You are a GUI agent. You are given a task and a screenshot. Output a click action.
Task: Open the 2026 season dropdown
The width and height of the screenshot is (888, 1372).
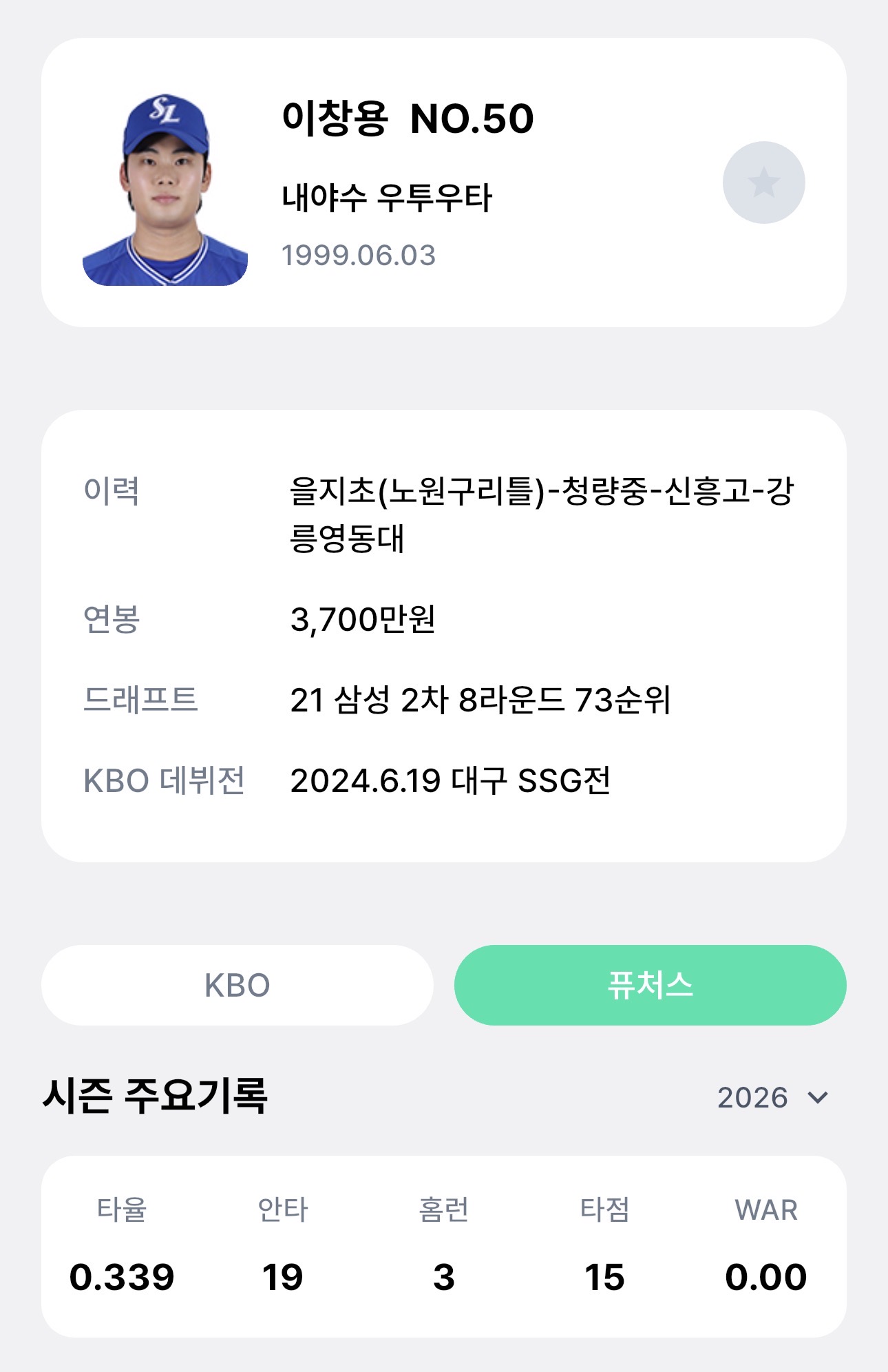point(772,1097)
